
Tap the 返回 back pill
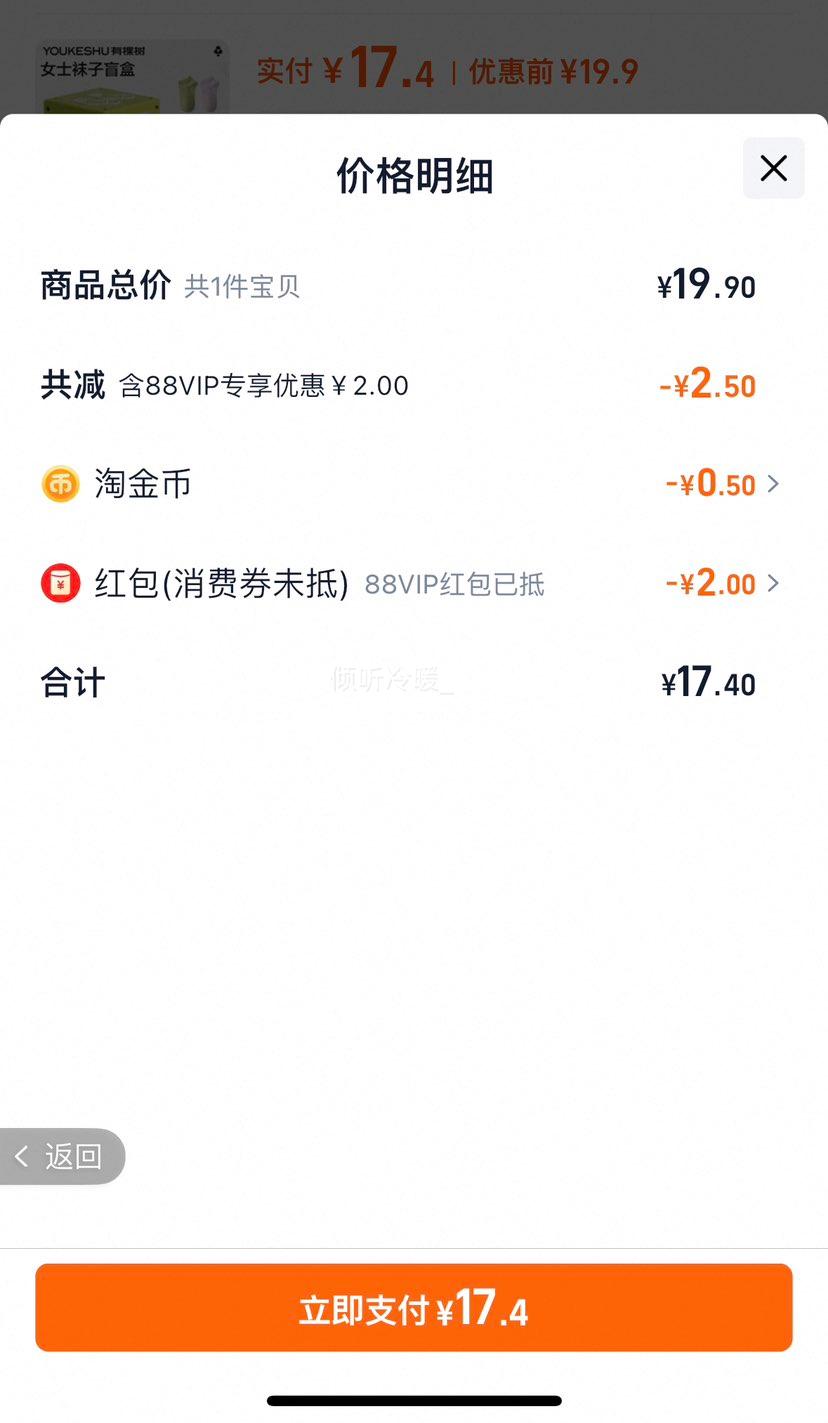[x=61, y=1157]
